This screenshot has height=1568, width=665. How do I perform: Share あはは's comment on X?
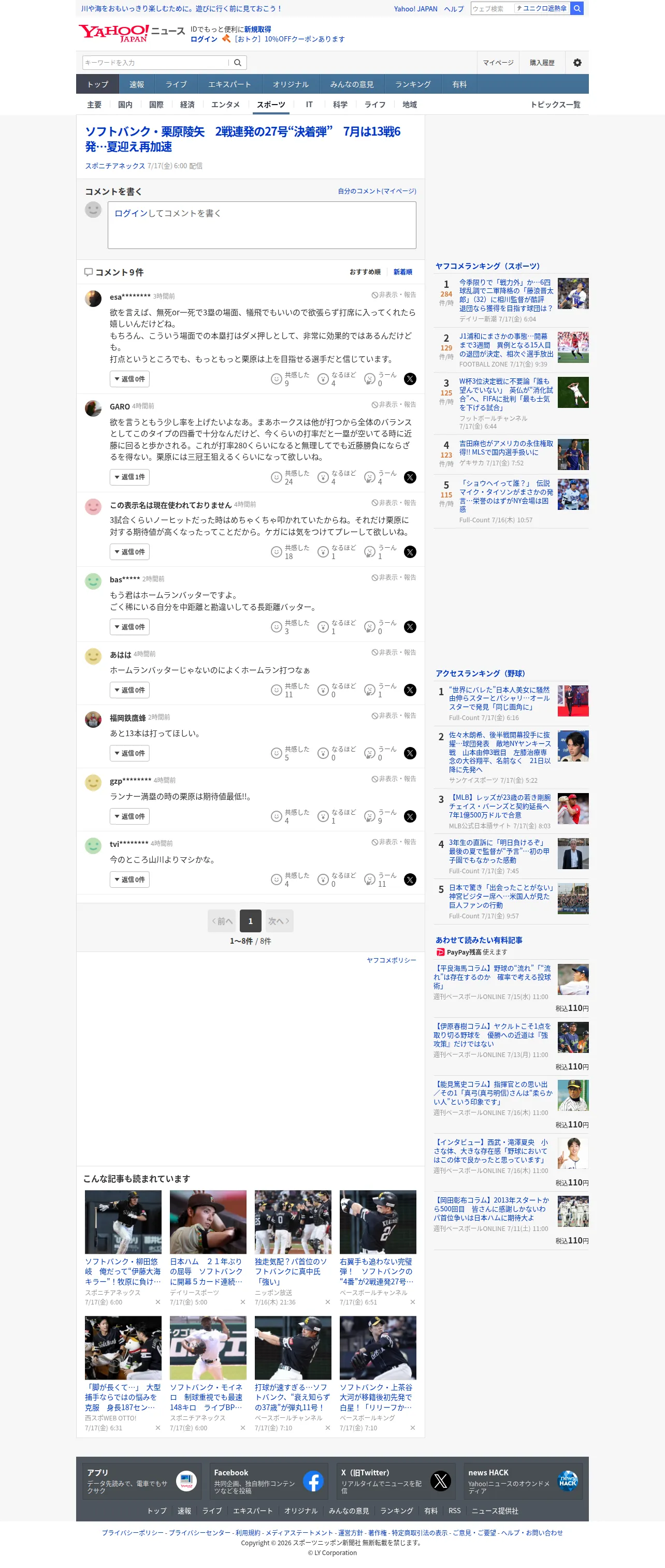[x=411, y=690]
